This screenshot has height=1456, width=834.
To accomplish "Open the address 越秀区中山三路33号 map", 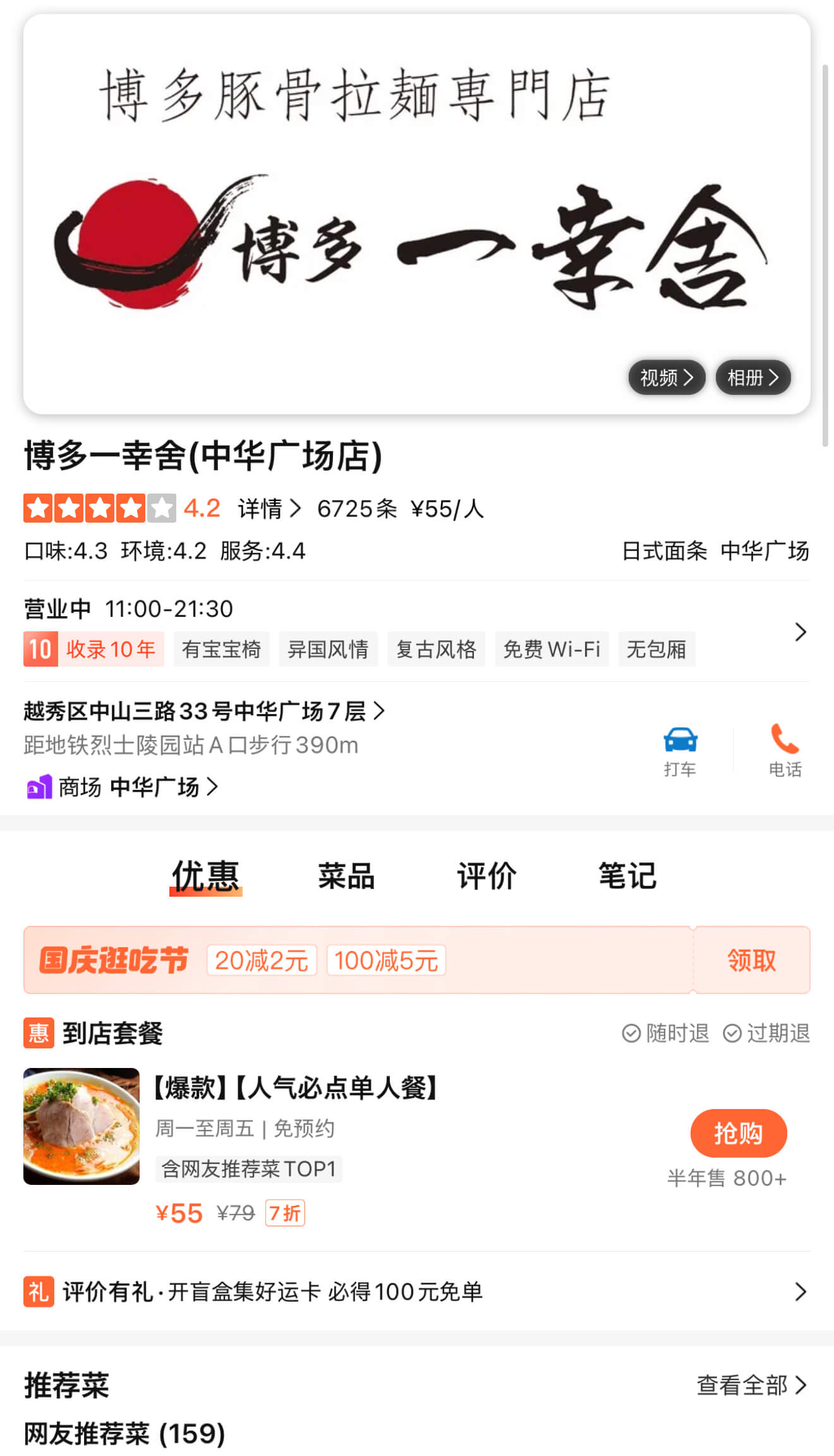I will click(204, 711).
